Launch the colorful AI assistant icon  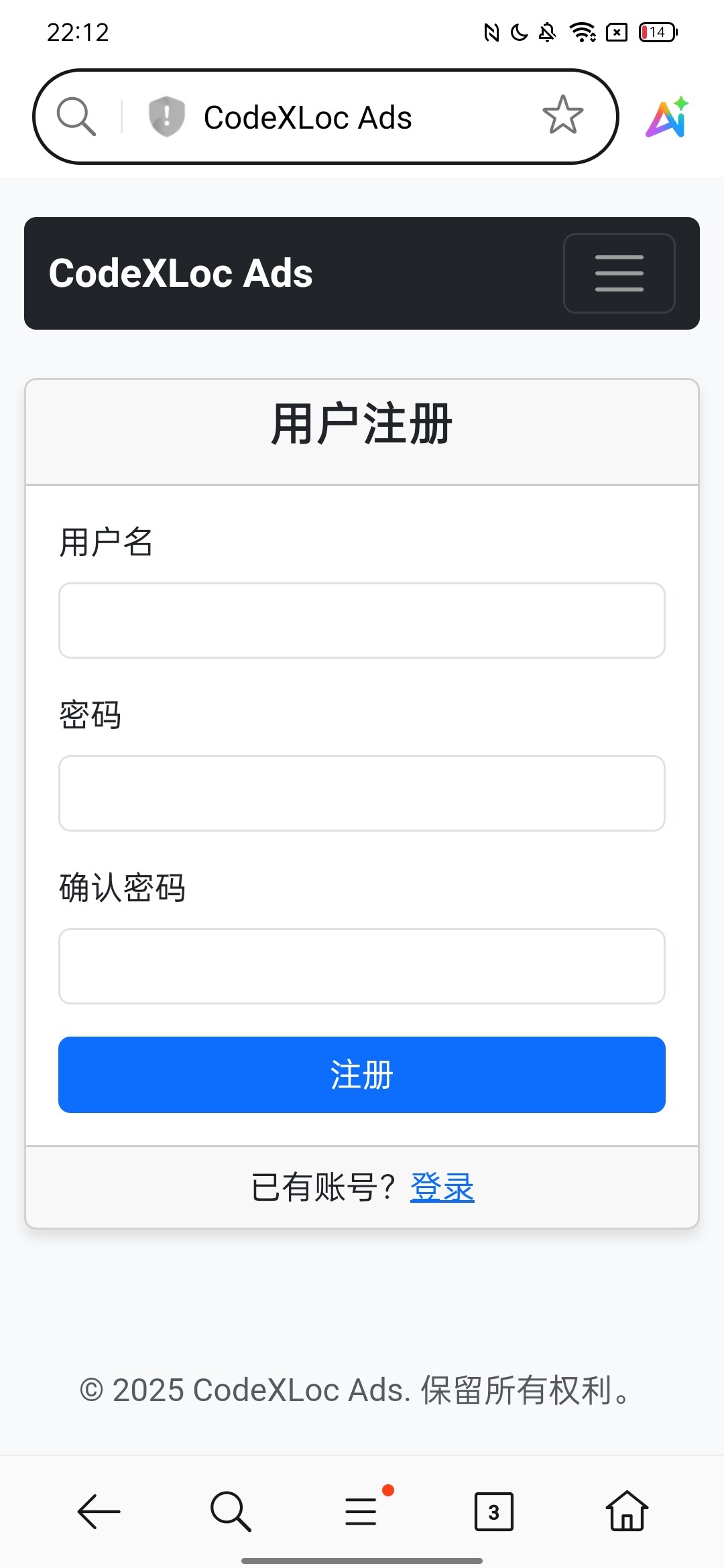click(x=667, y=117)
